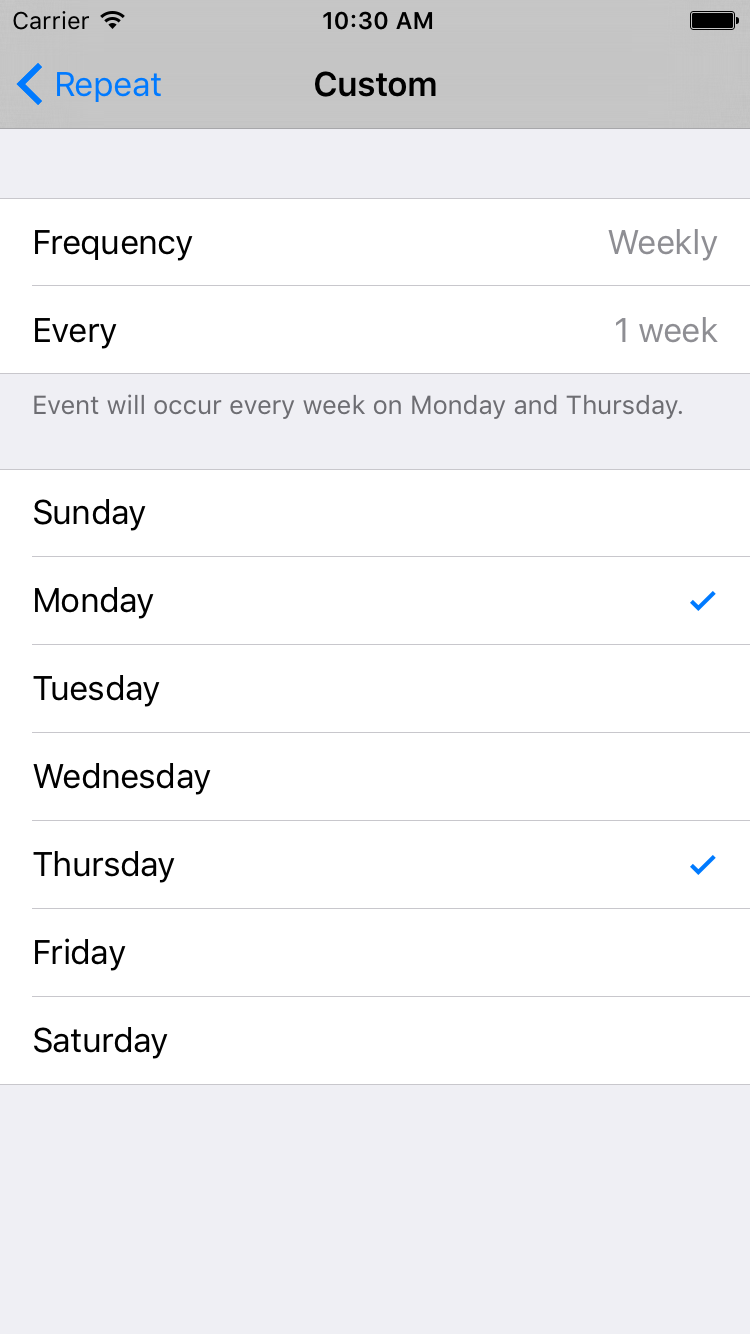Screen dimensions: 750x1334
Task: Go back to the Repeat screen
Action: point(90,85)
